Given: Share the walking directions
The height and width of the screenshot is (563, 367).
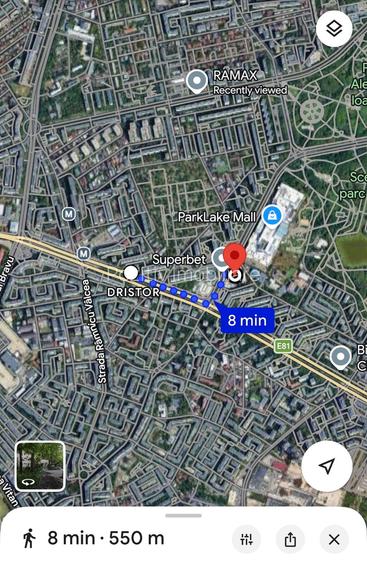Looking at the screenshot, I should click(290, 539).
